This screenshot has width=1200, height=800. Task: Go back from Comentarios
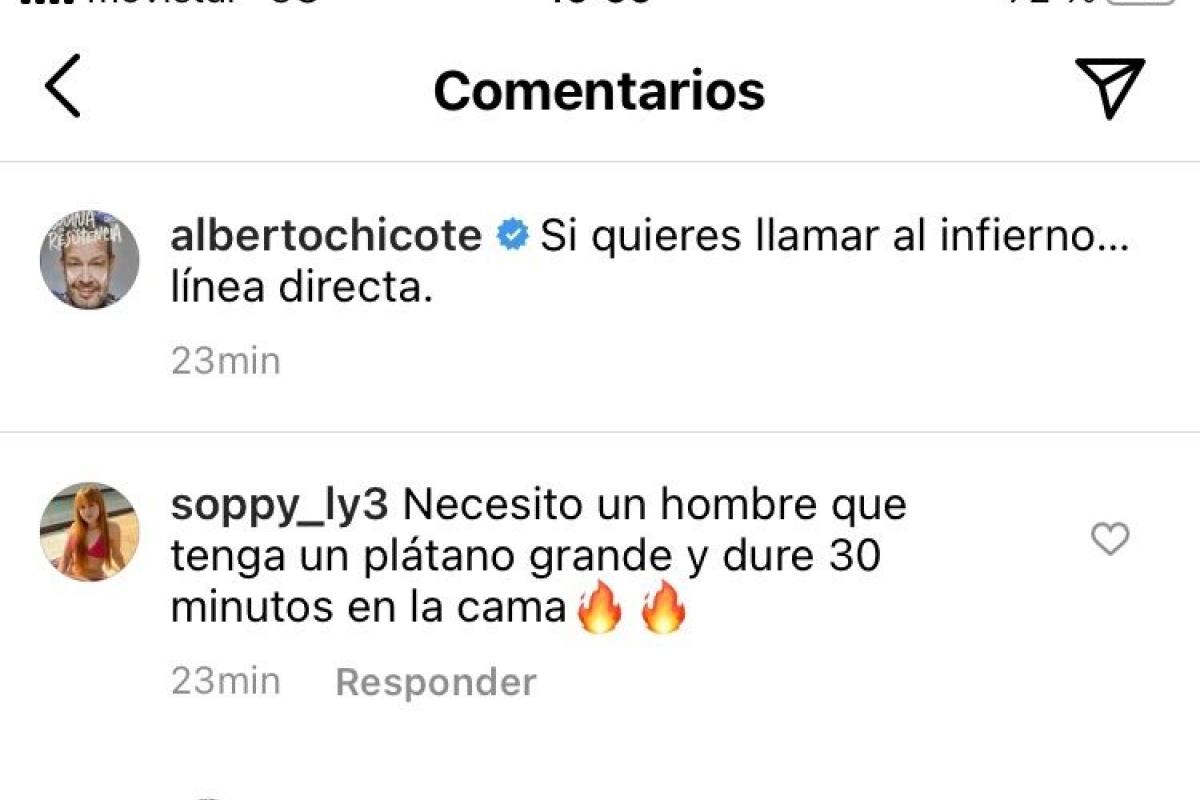pyautogui.click(x=62, y=88)
